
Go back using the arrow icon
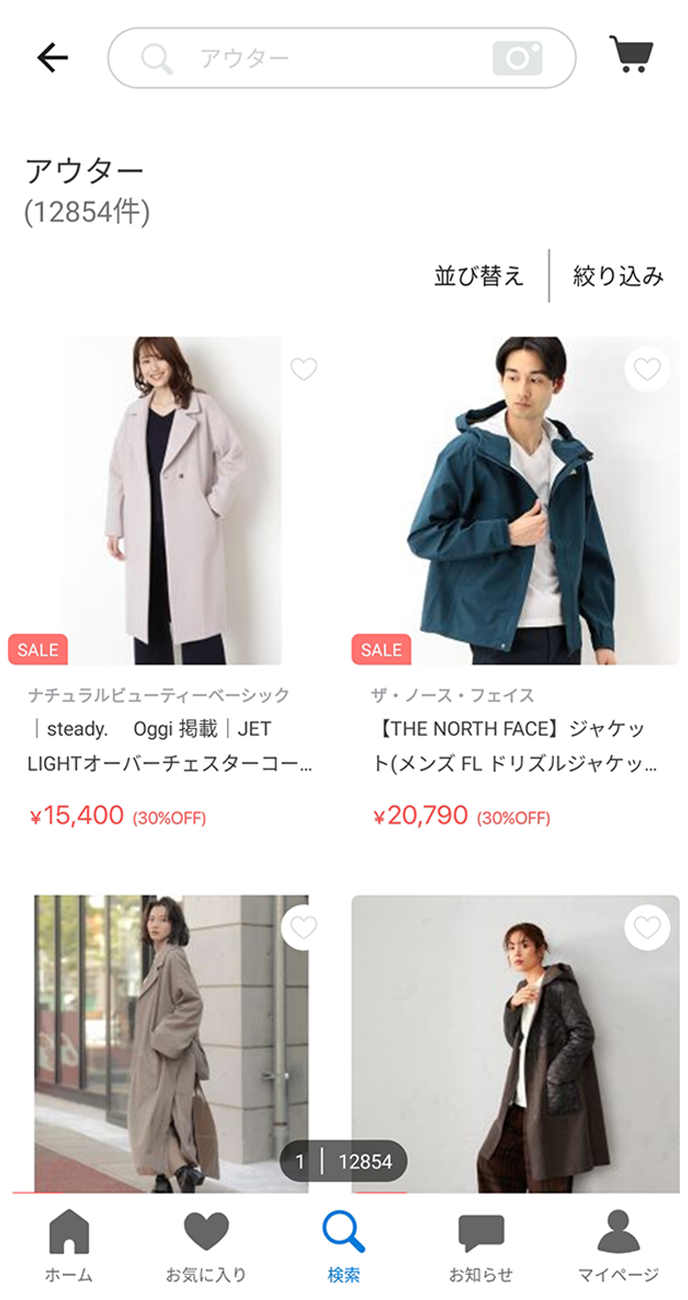point(52,58)
